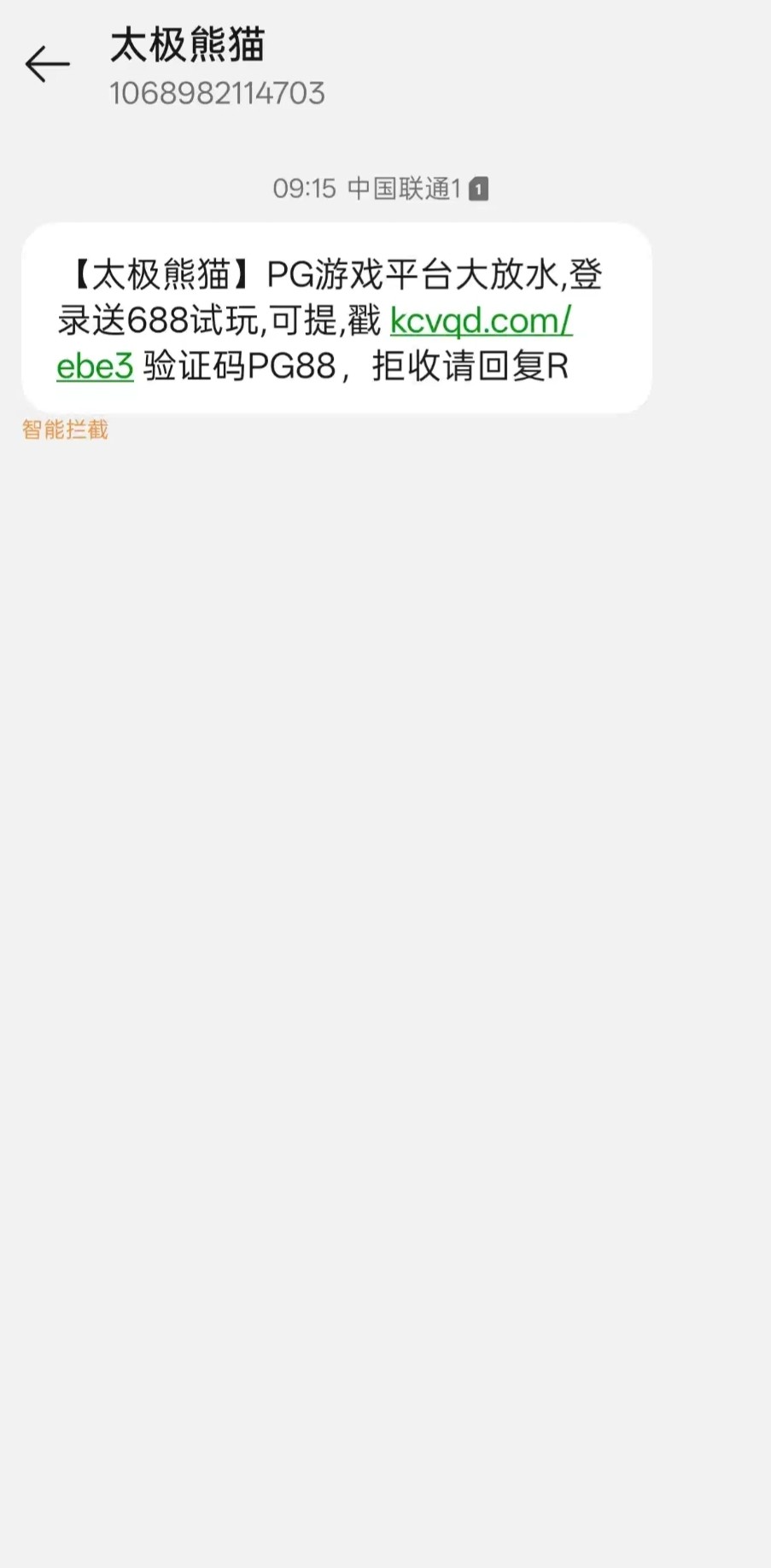Viewport: 771px width, 1568px height.
Task: Go back to the message list
Action: (47, 65)
